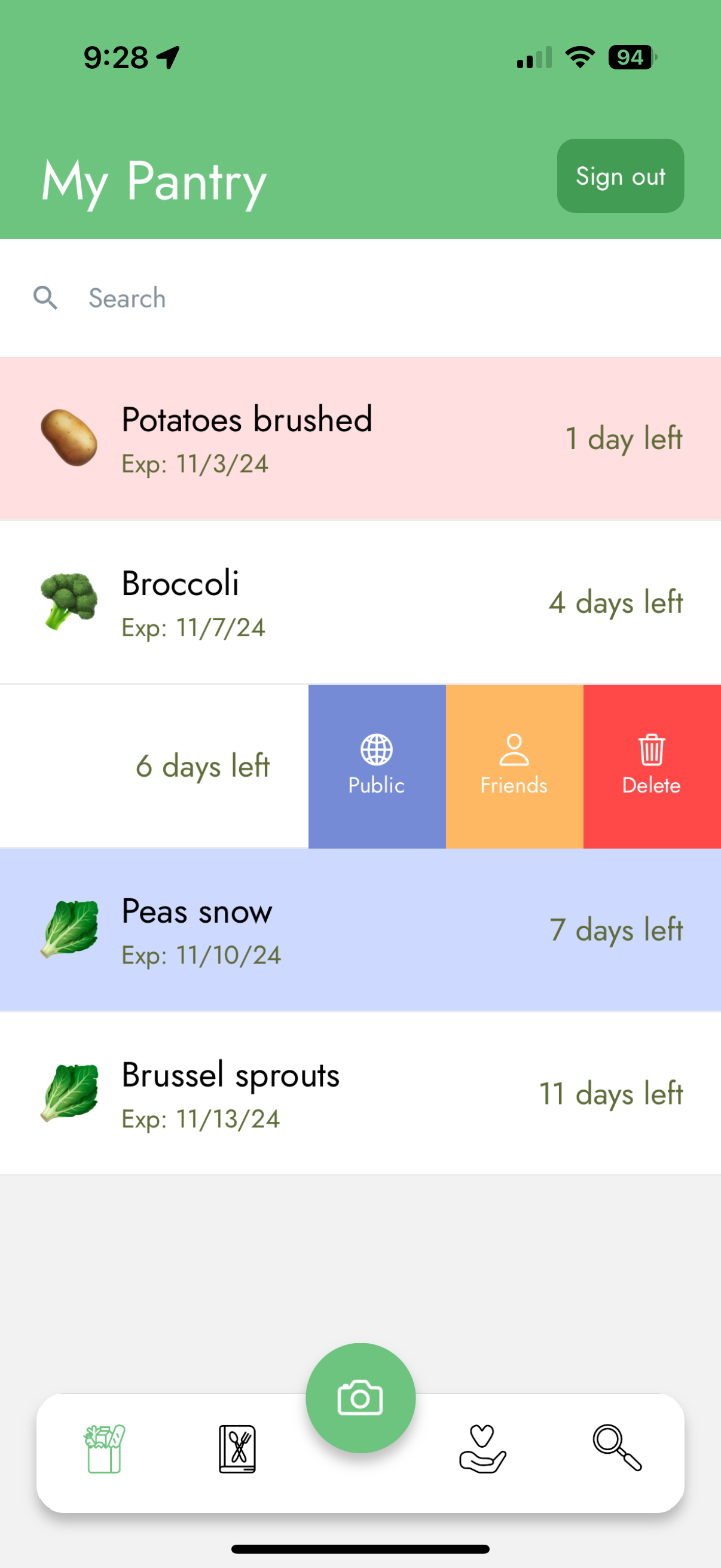
Task: Share the item as Public
Action: [377, 765]
